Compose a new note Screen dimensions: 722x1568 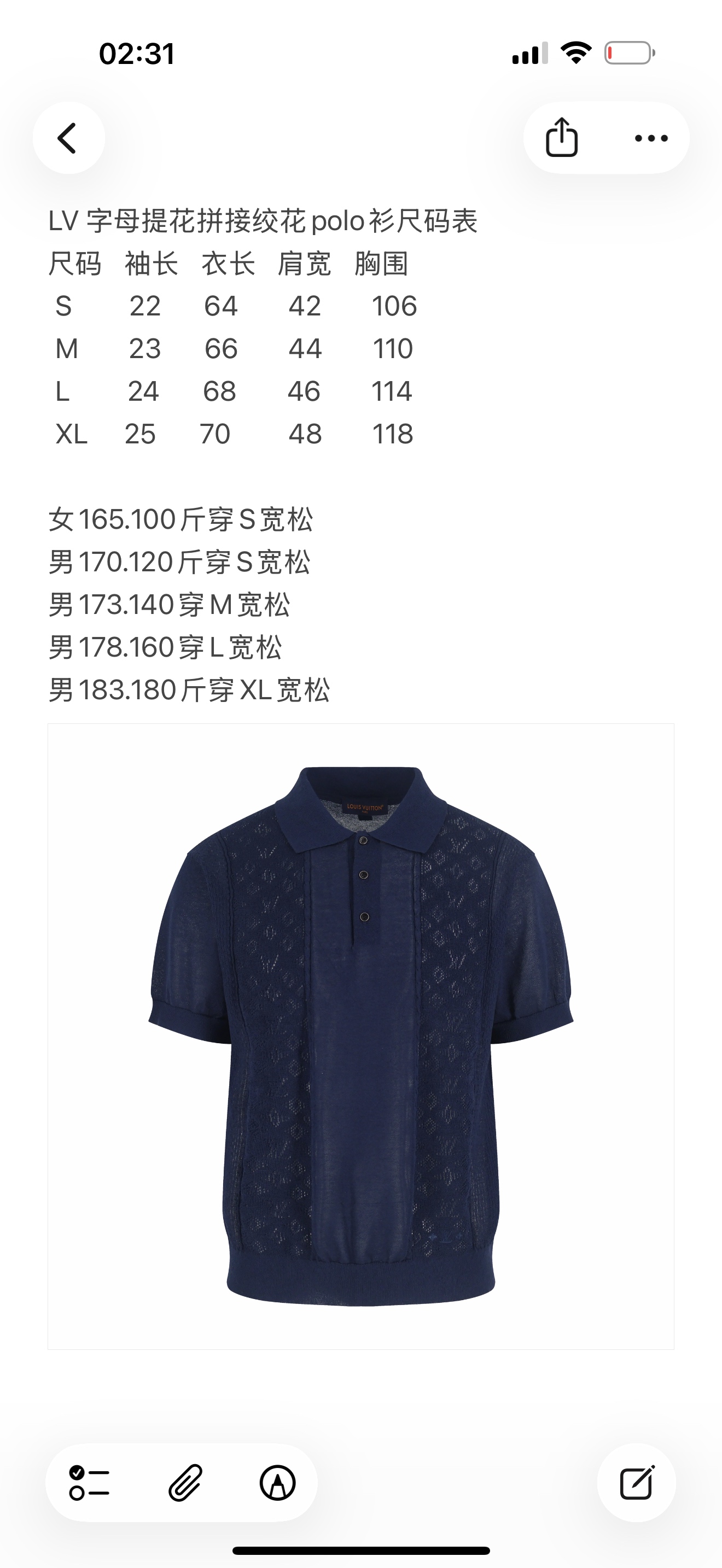click(x=636, y=1483)
